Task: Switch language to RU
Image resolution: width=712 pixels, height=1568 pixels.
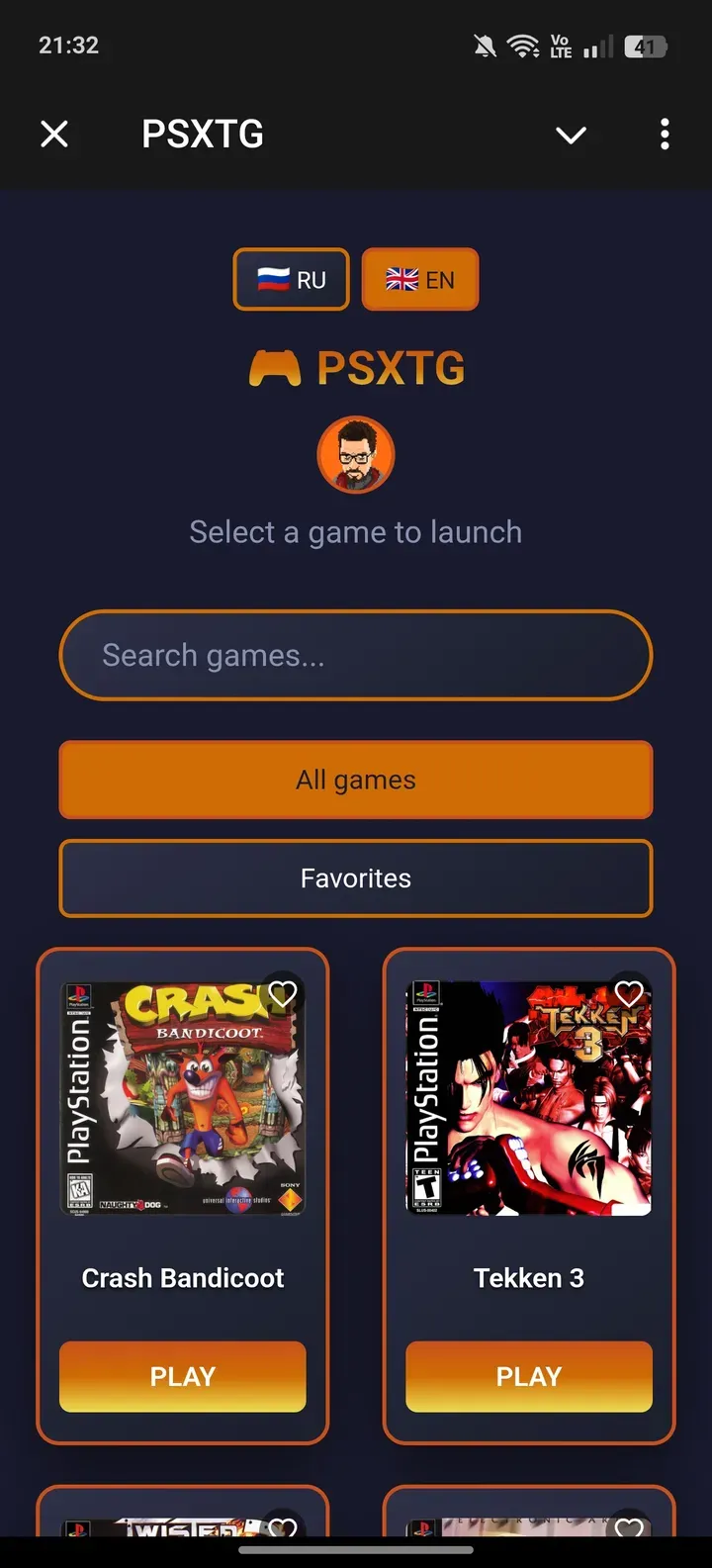Action: [x=292, y=280]
